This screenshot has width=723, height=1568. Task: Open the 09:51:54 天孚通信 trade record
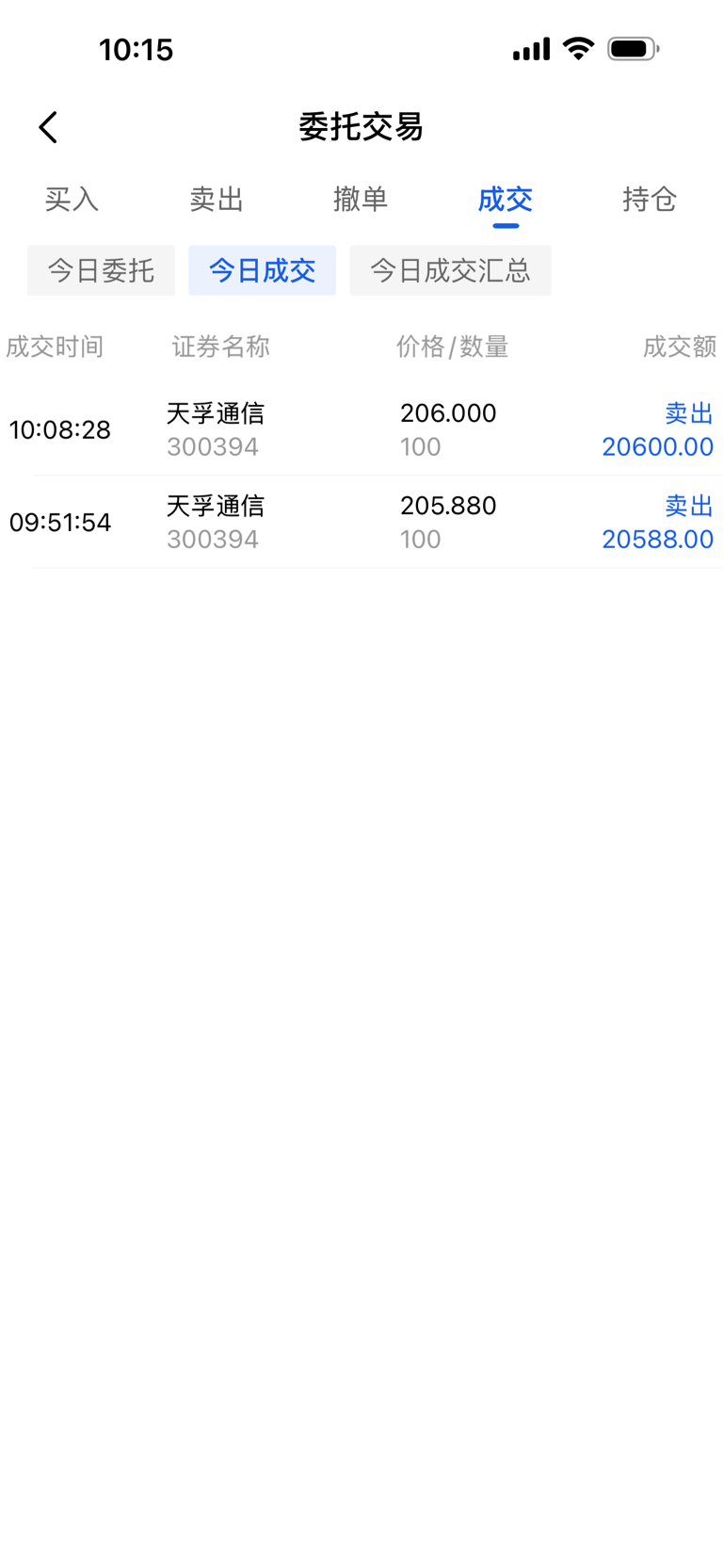(361, 522)
